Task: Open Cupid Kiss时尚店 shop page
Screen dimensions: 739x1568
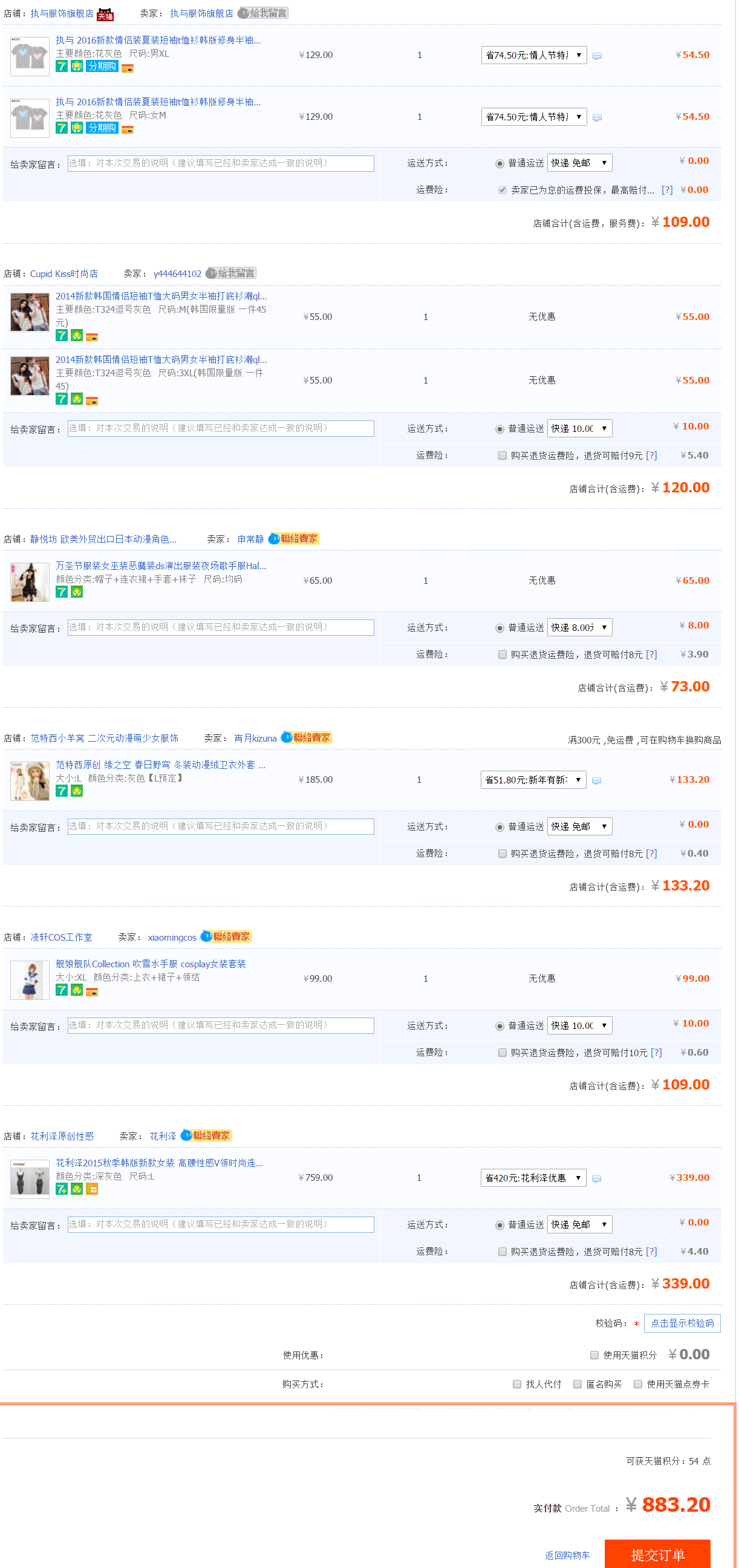Action: tap(64, 274)
